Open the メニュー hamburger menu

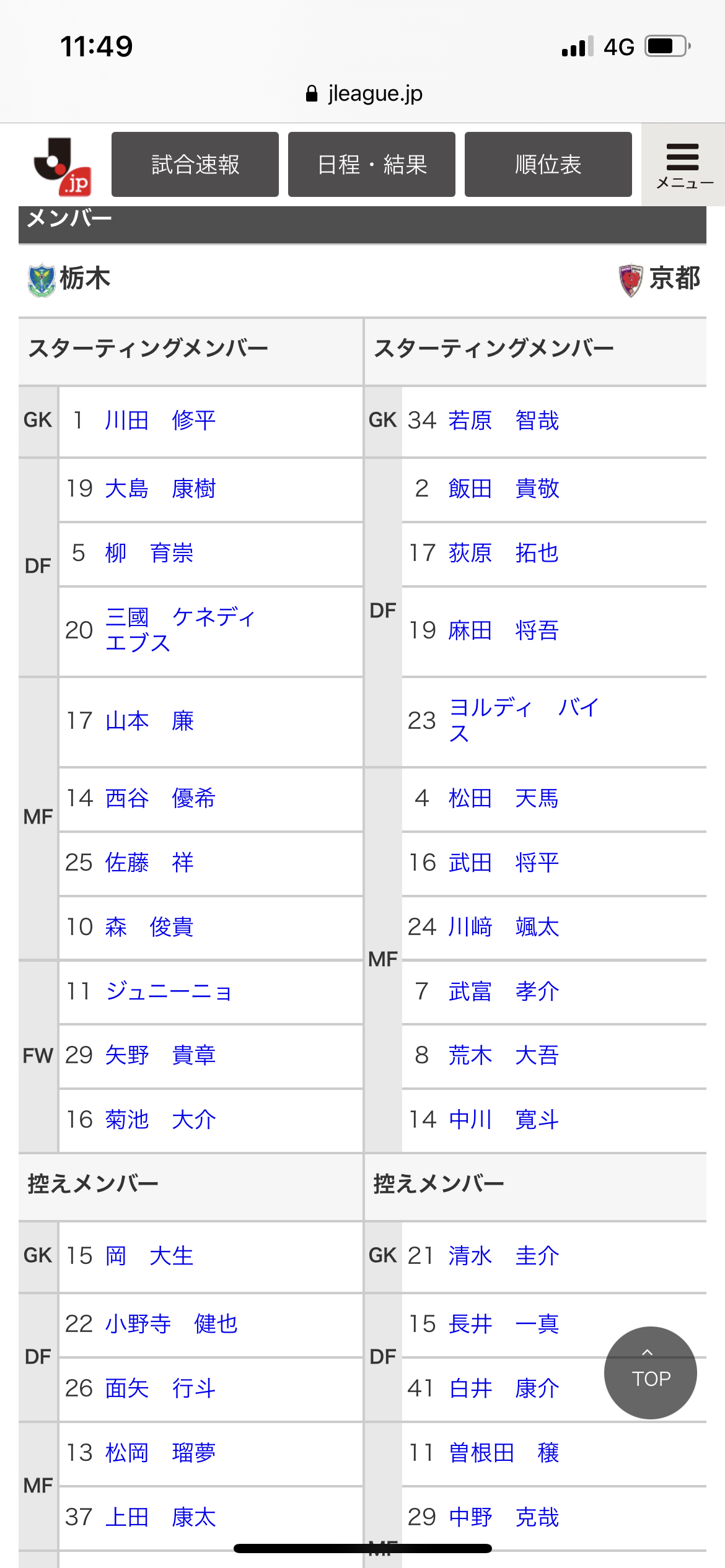pos(683,165)
